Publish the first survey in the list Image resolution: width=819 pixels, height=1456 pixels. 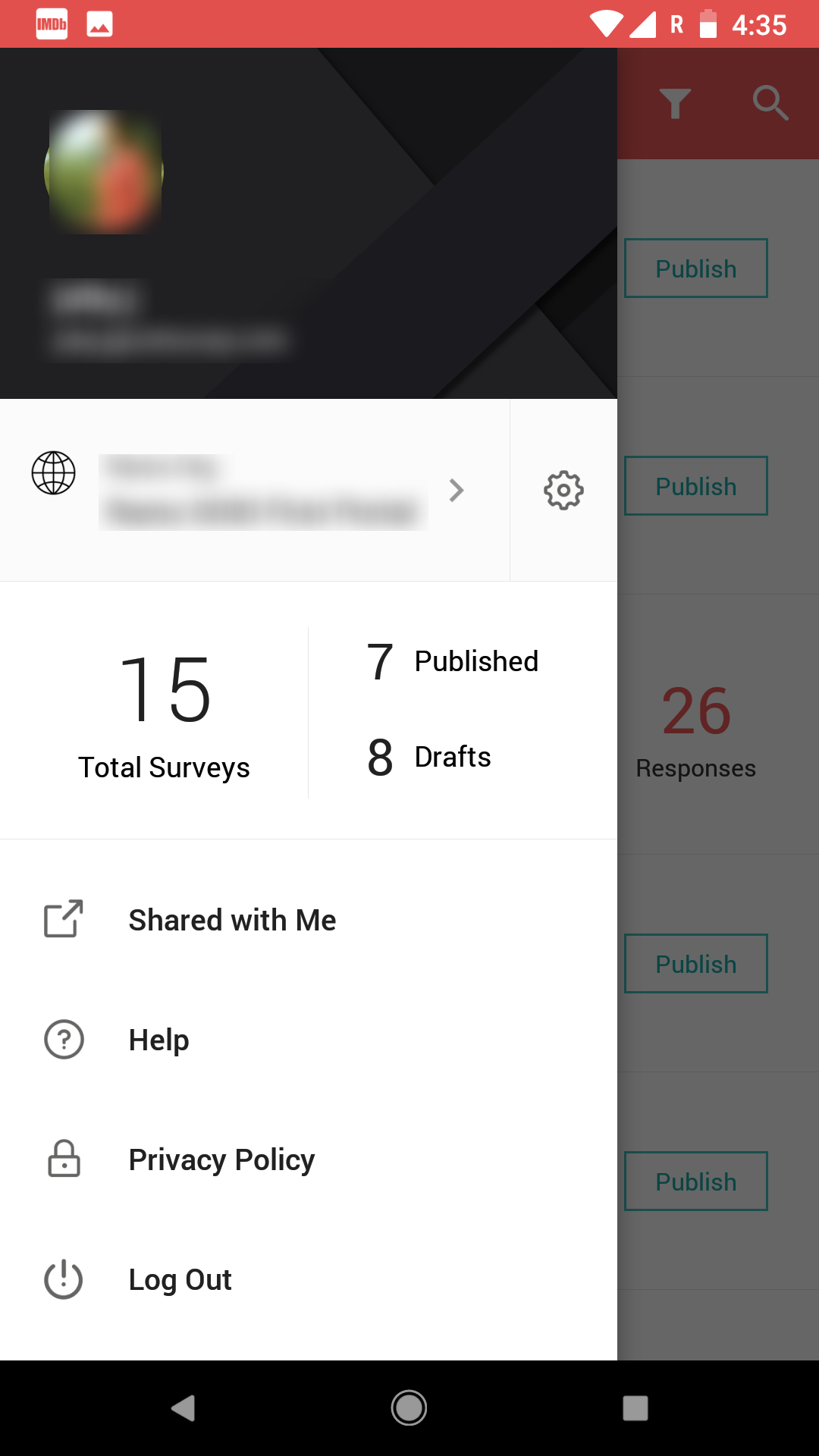click(x=695, y=268)
